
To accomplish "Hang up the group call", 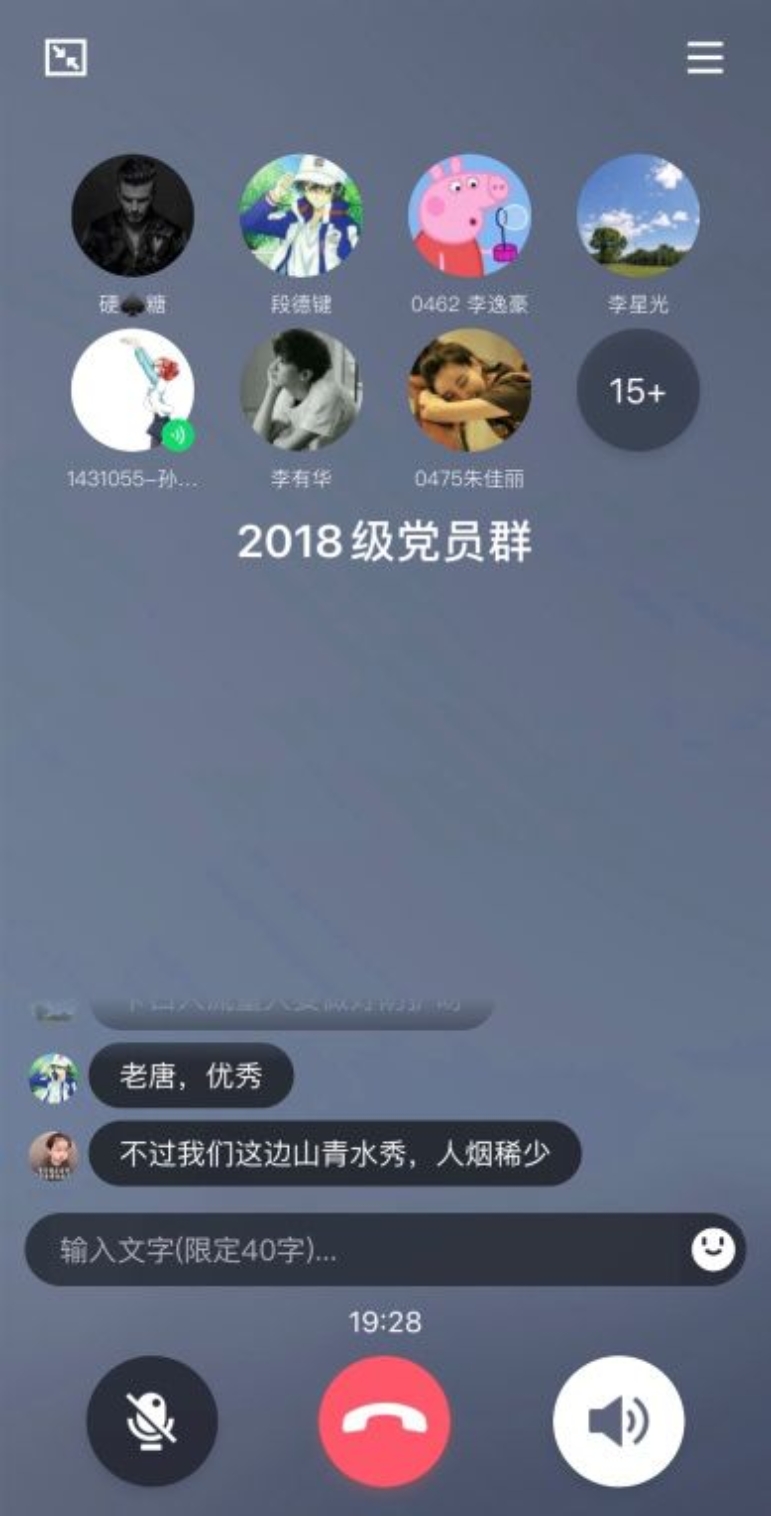I will point(385,1421).
